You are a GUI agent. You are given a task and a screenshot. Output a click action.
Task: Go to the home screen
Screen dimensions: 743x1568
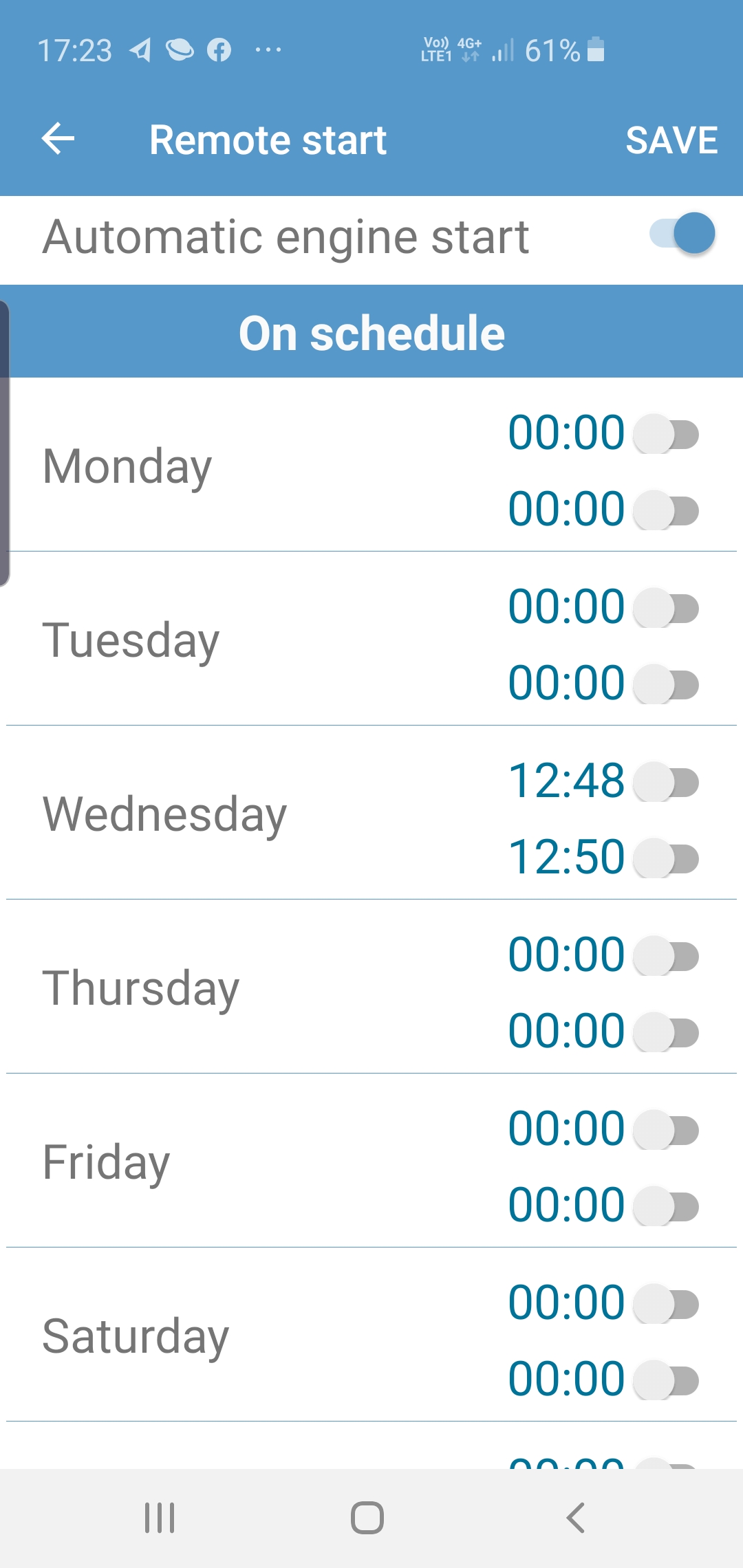coord(367,1518)
